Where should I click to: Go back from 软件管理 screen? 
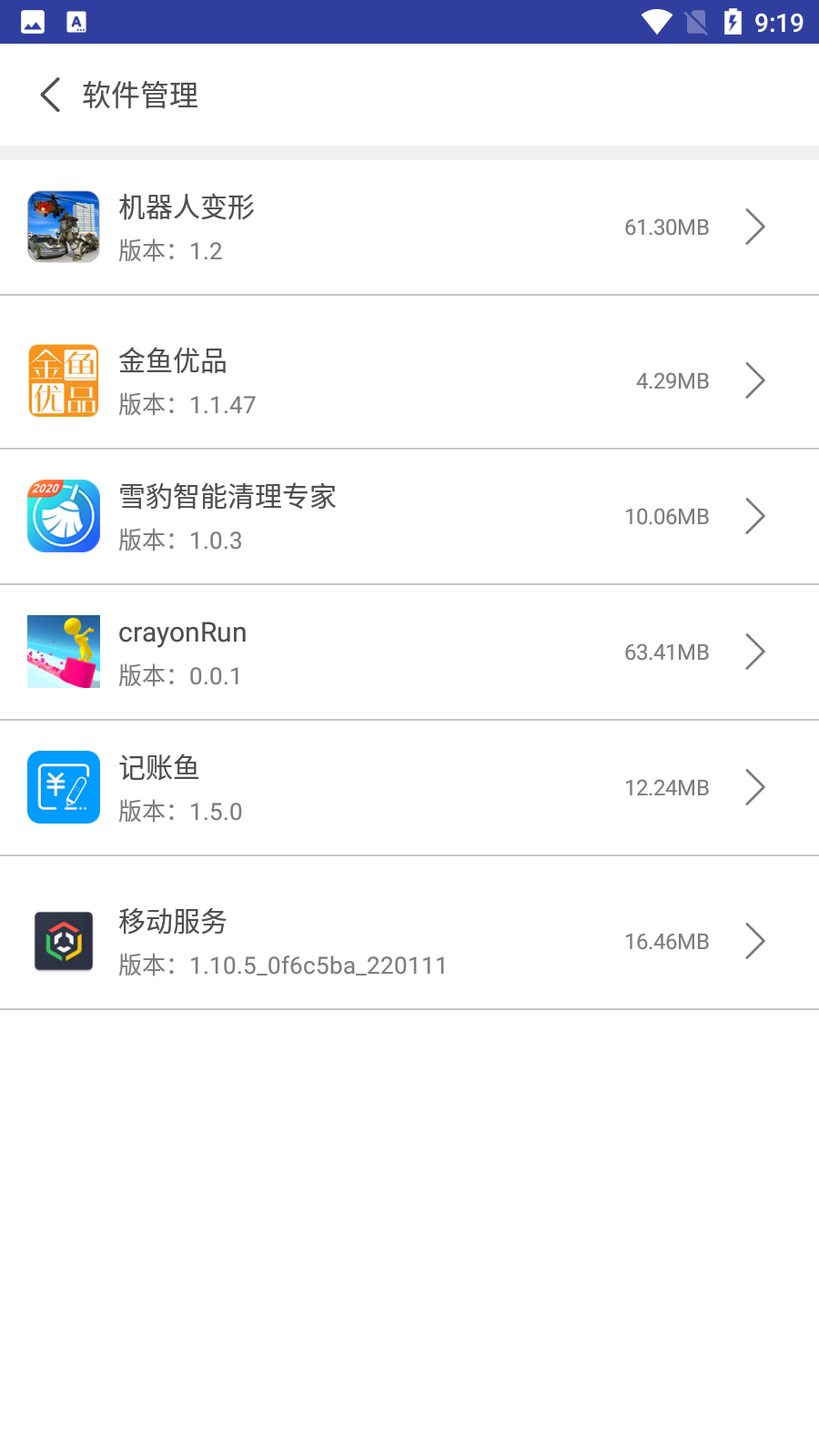pyautogui.click(x=51, y=95)
